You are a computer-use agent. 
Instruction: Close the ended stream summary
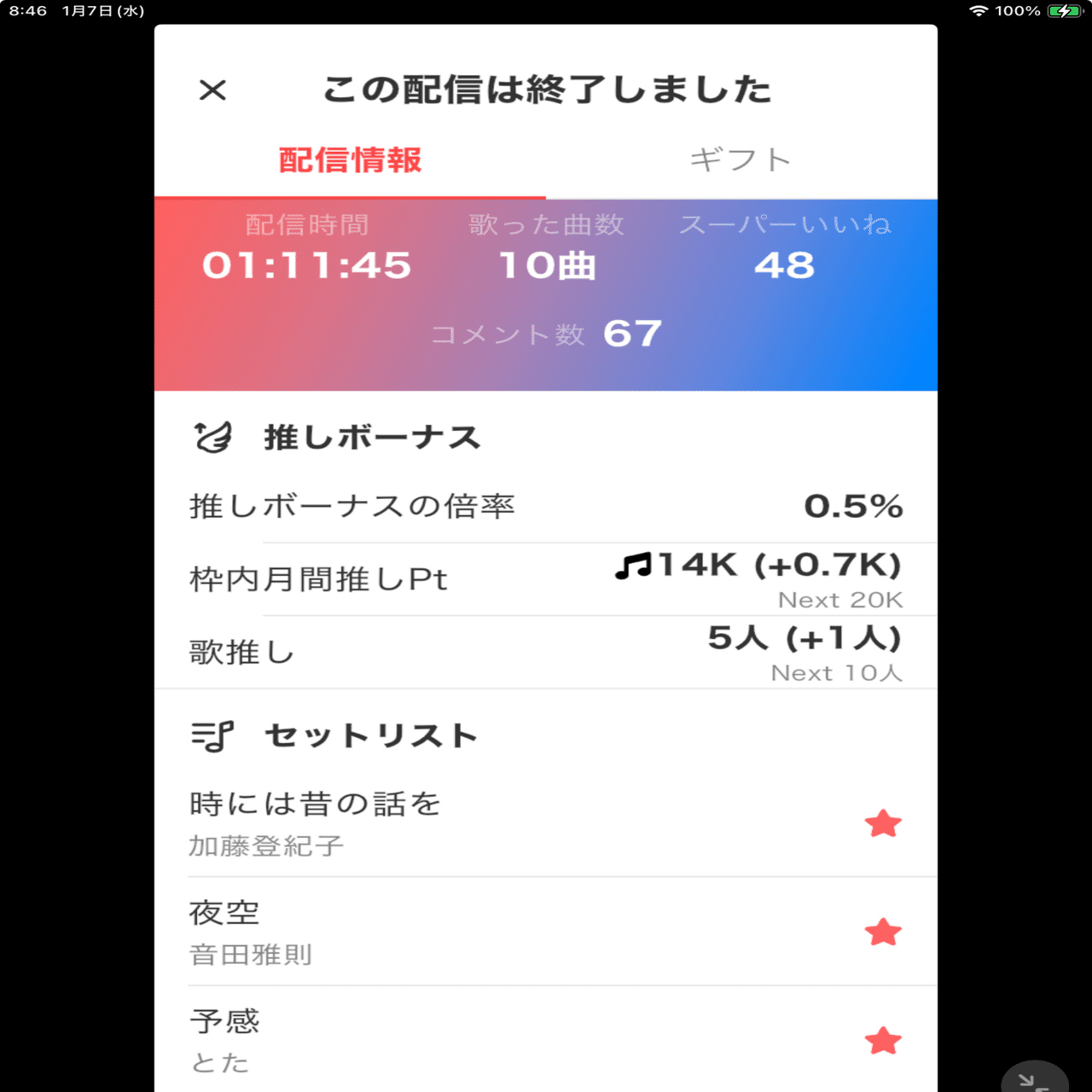pyautogui.click(x=212, y=90)
